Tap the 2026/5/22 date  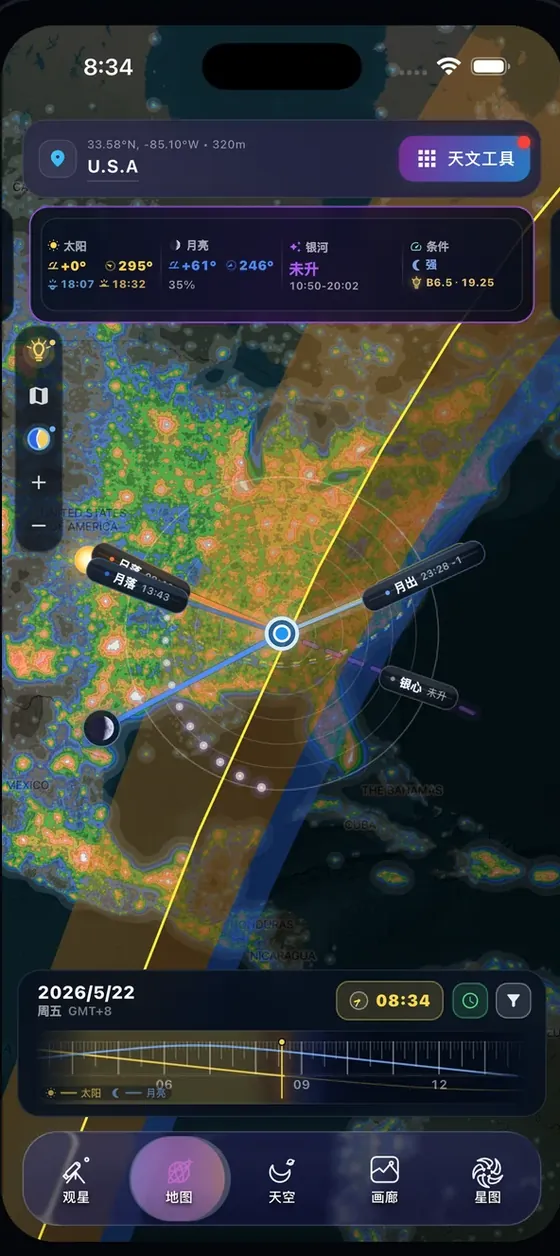[x=86, y=993]
